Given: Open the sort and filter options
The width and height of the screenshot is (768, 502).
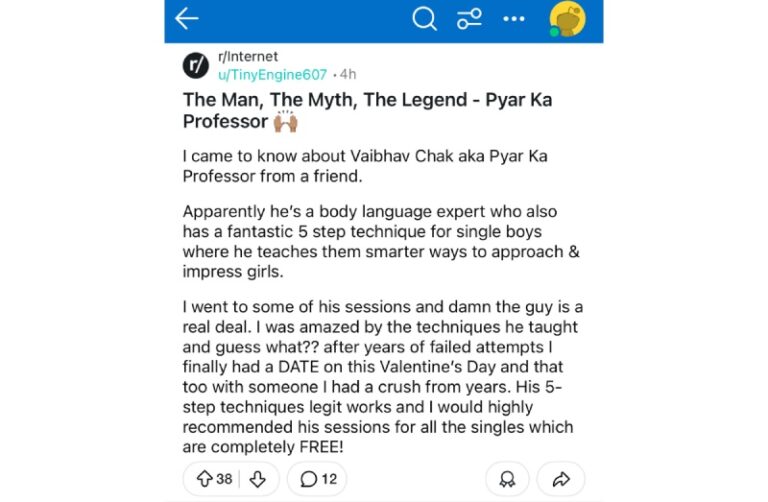Looking at the screenshot, I should (x=470, y=19).
